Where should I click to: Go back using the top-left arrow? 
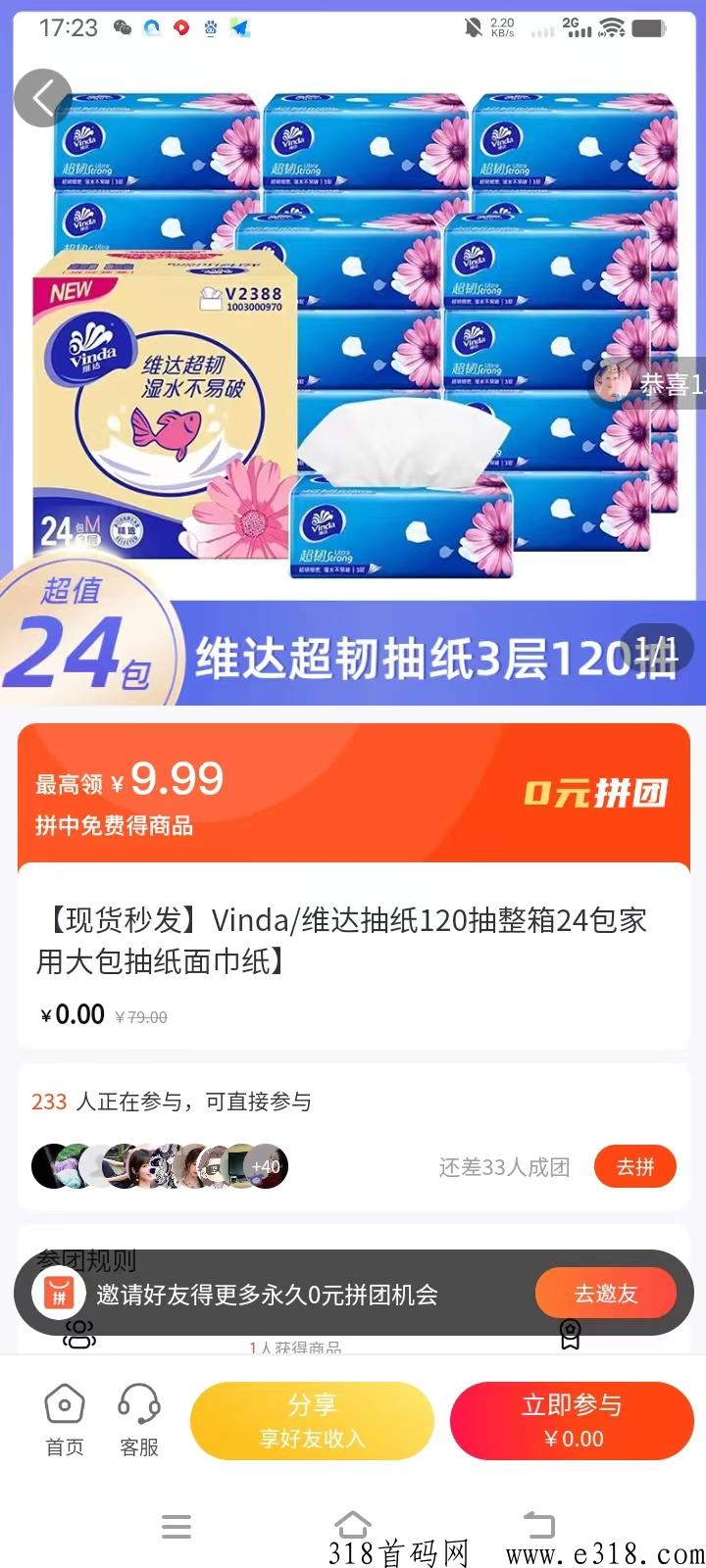[x=42, y=98]
